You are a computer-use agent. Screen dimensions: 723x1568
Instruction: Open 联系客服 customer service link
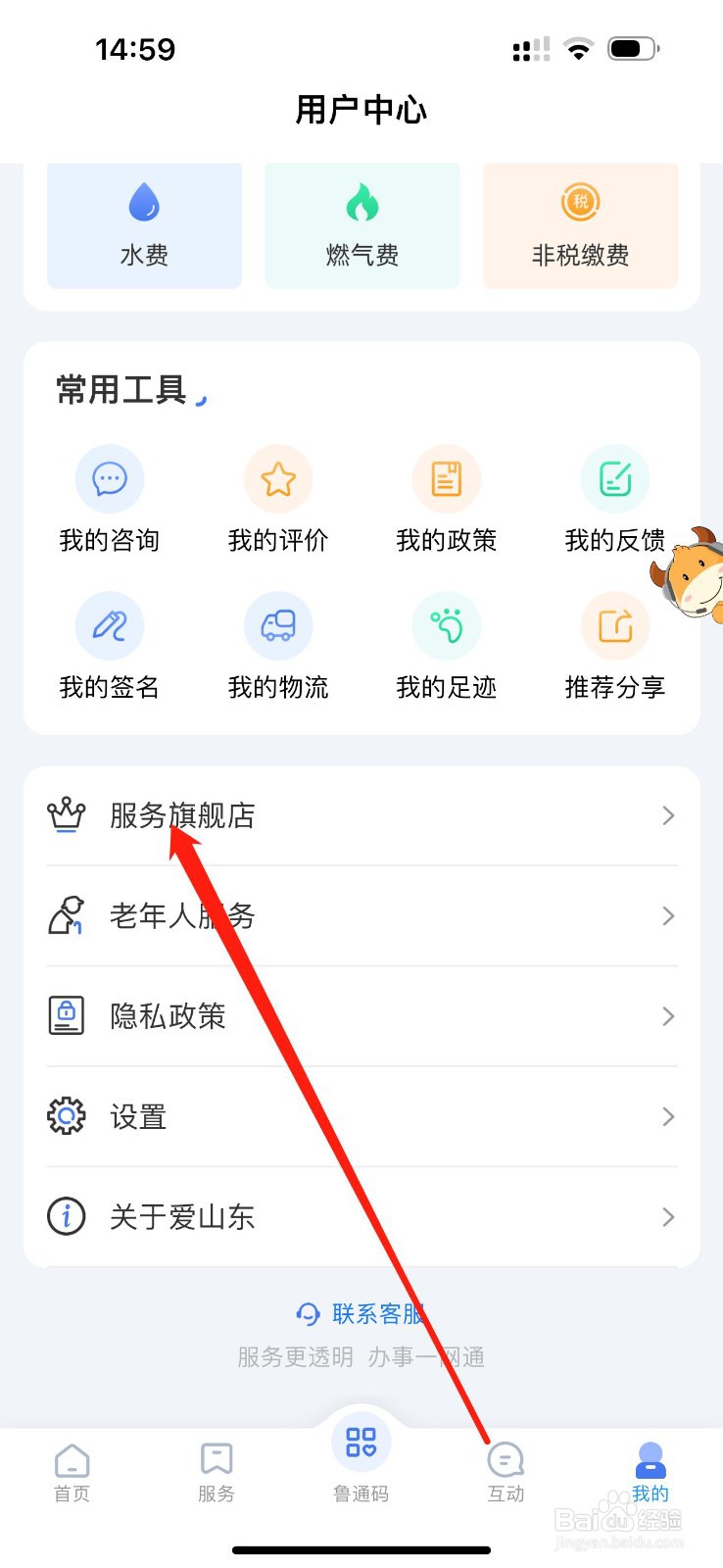(x=361, y=1314)
